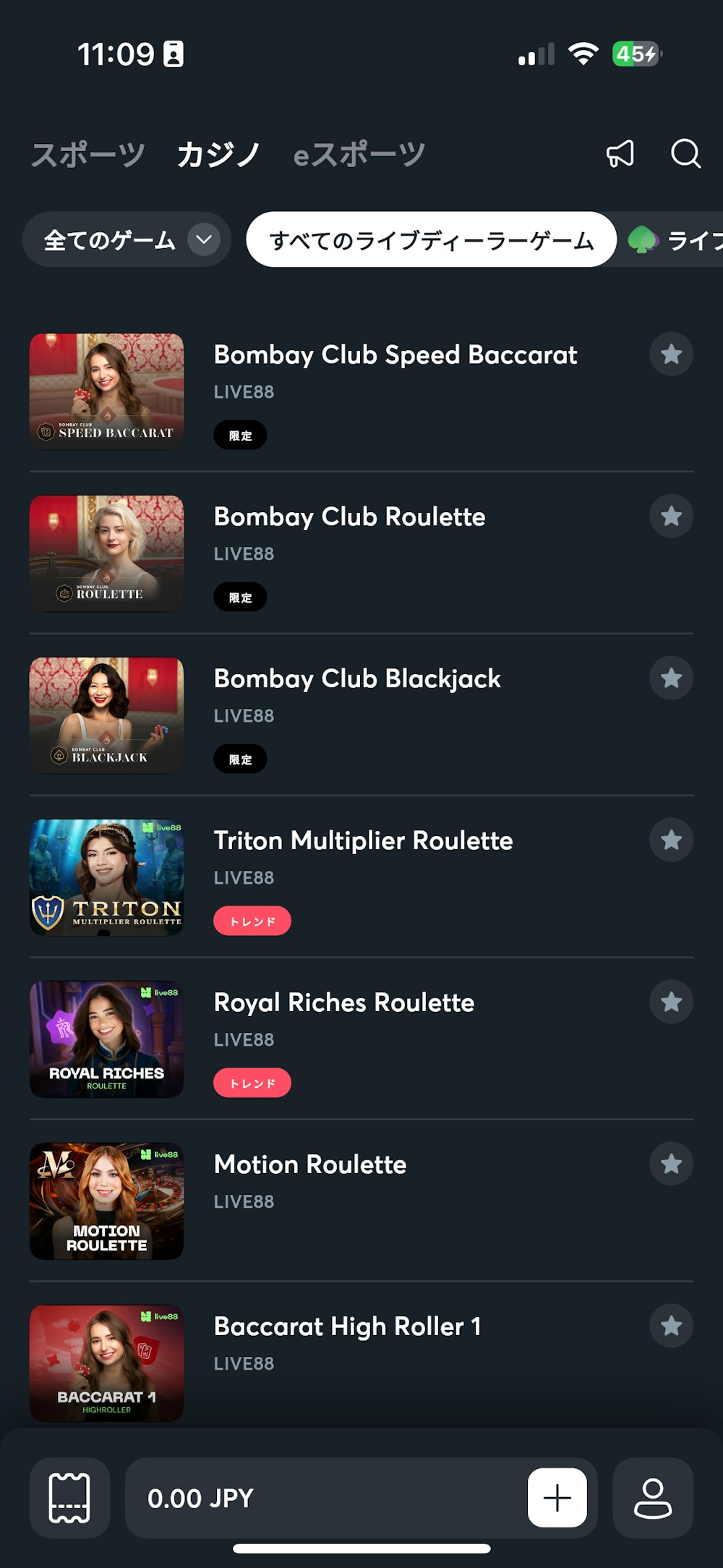Click the promotions megaphone icon
Image resolution: width=723 pixels, height=1568 pixels.
[620, 154]
